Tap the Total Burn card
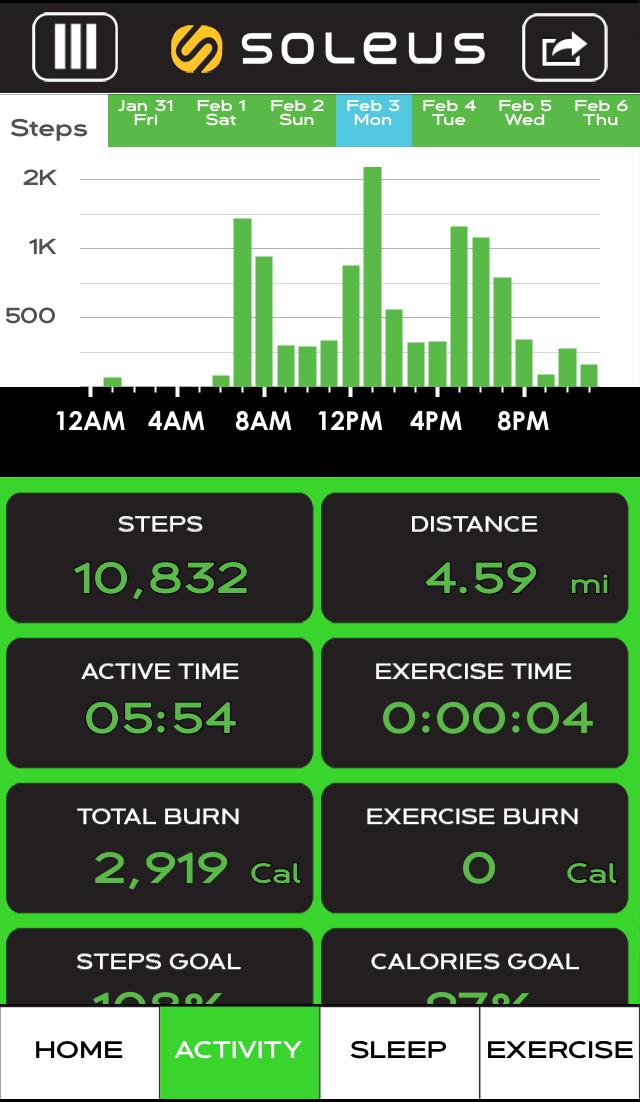This screenshot has width=640, height=1102. (160, 848)
